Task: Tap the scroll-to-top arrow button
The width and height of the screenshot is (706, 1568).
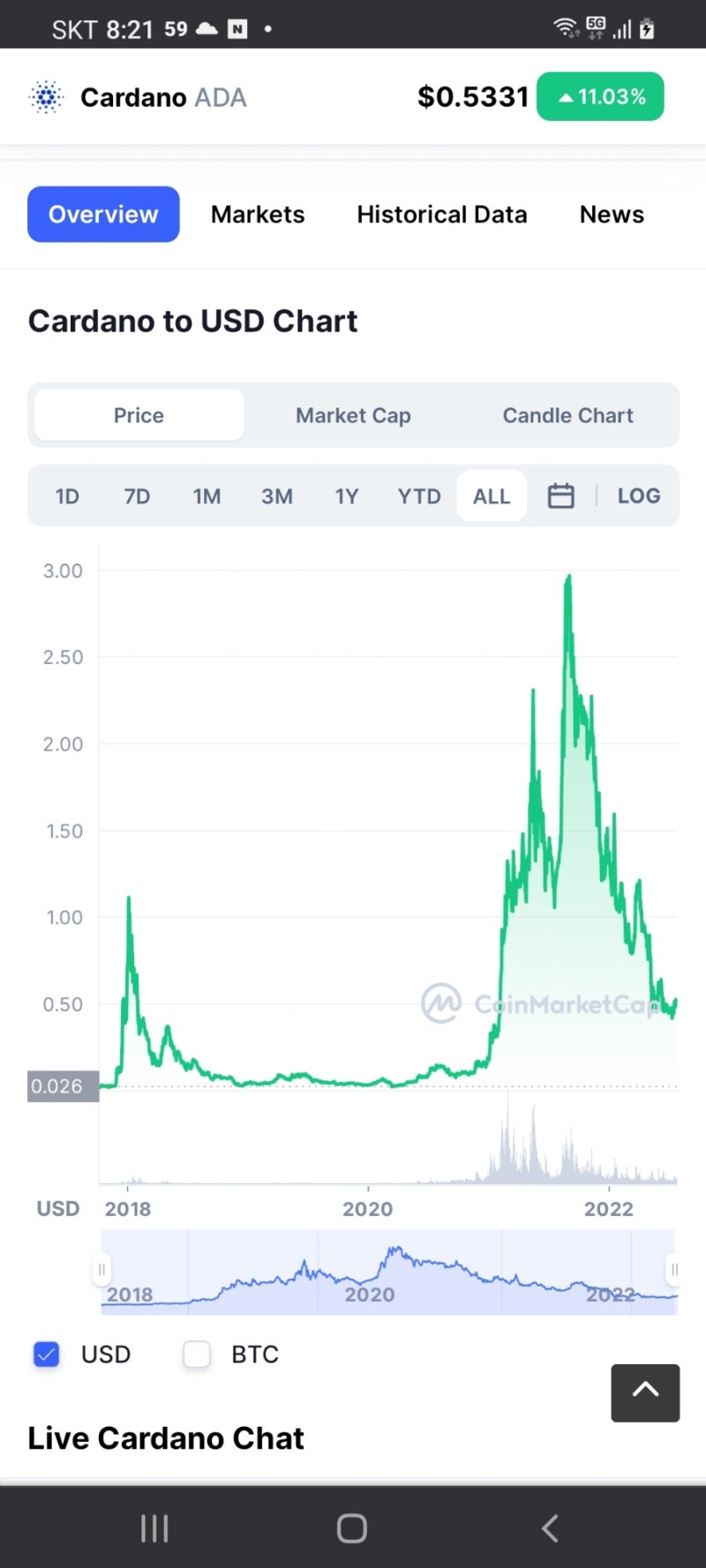Action: (645, 1393)
